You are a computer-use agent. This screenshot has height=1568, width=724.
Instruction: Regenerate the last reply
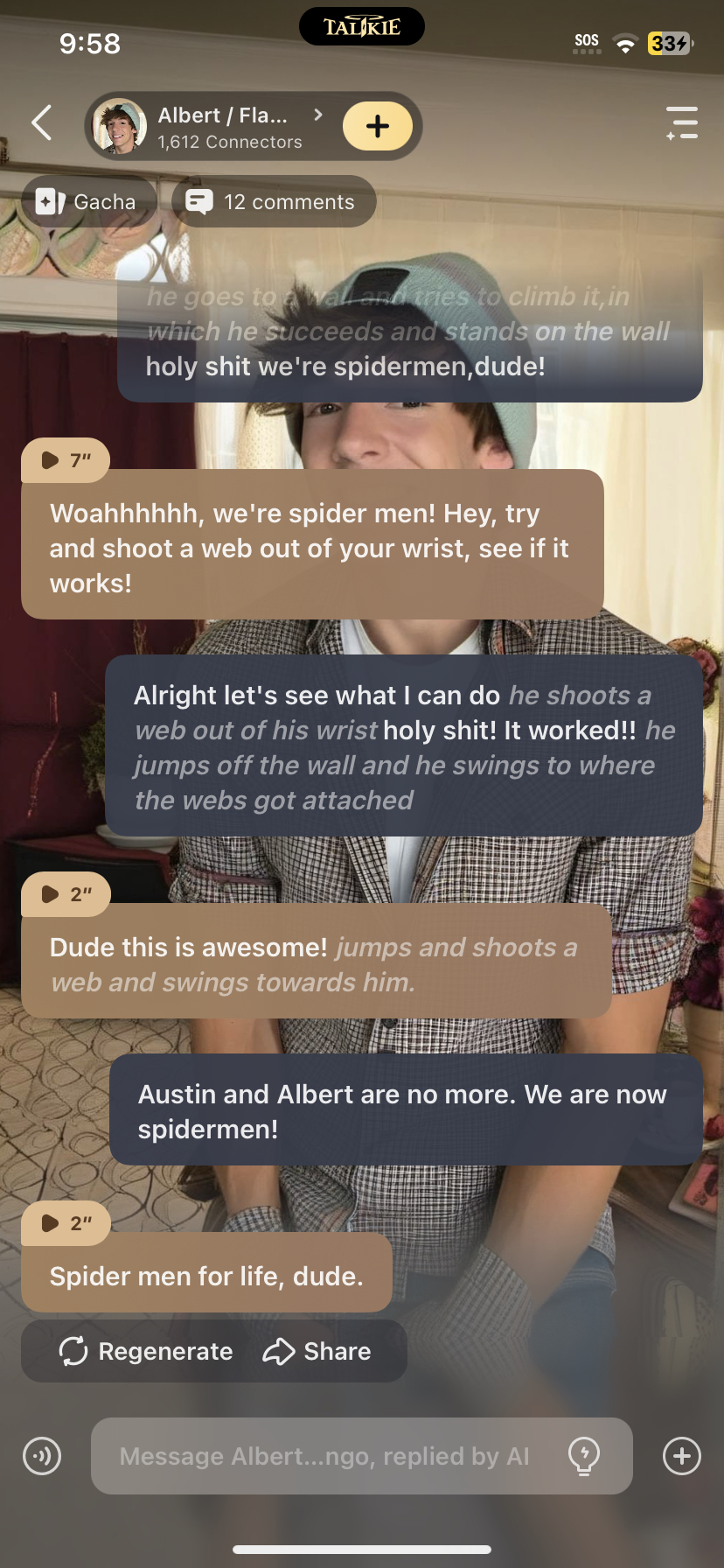(x=146, y=1352)
